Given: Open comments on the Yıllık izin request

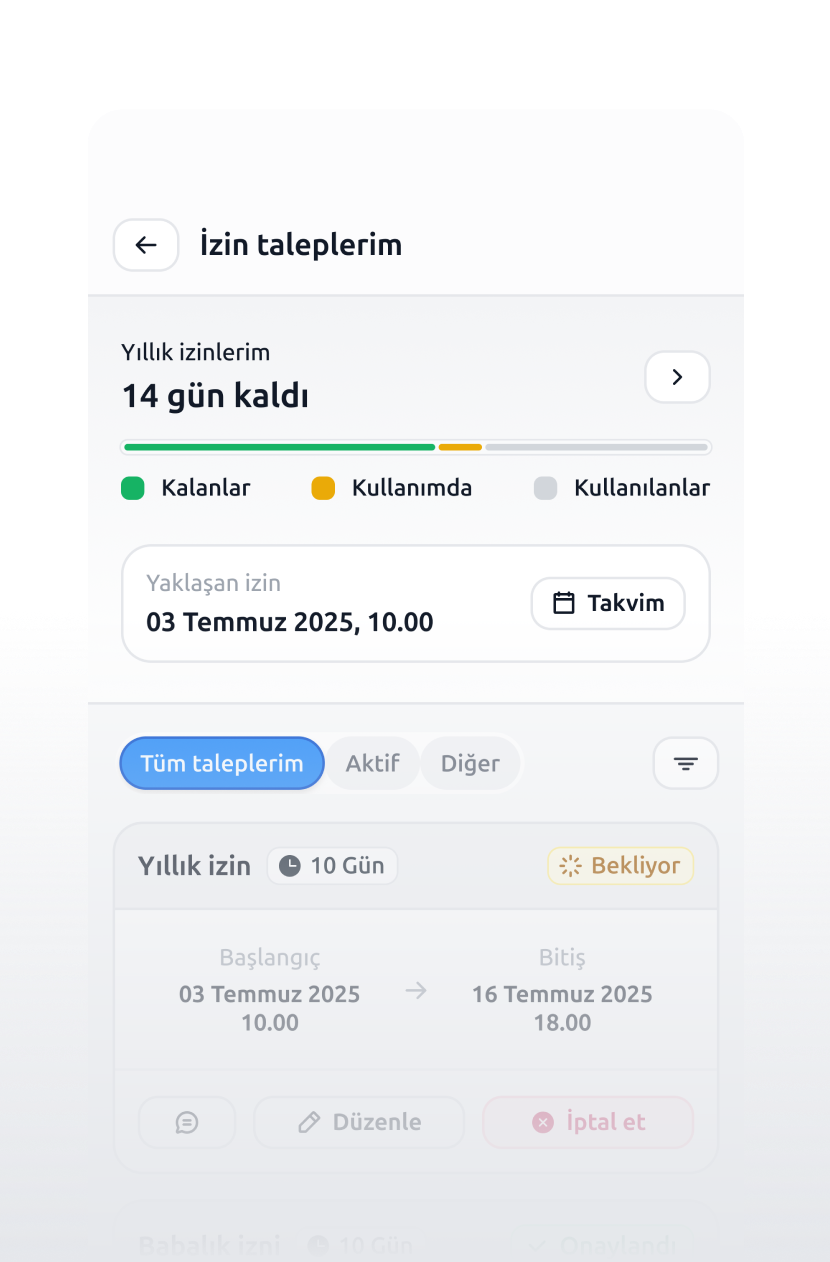Looking at the screenshot, I should 187,1122.
